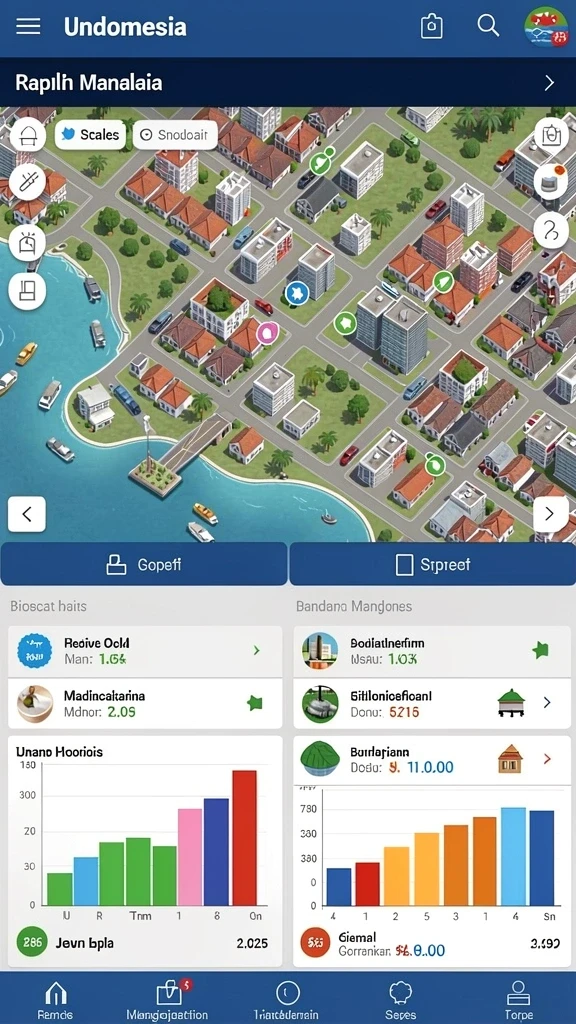
Task: Switch to the Triartdemain tab
Action: click(286, 1000)
